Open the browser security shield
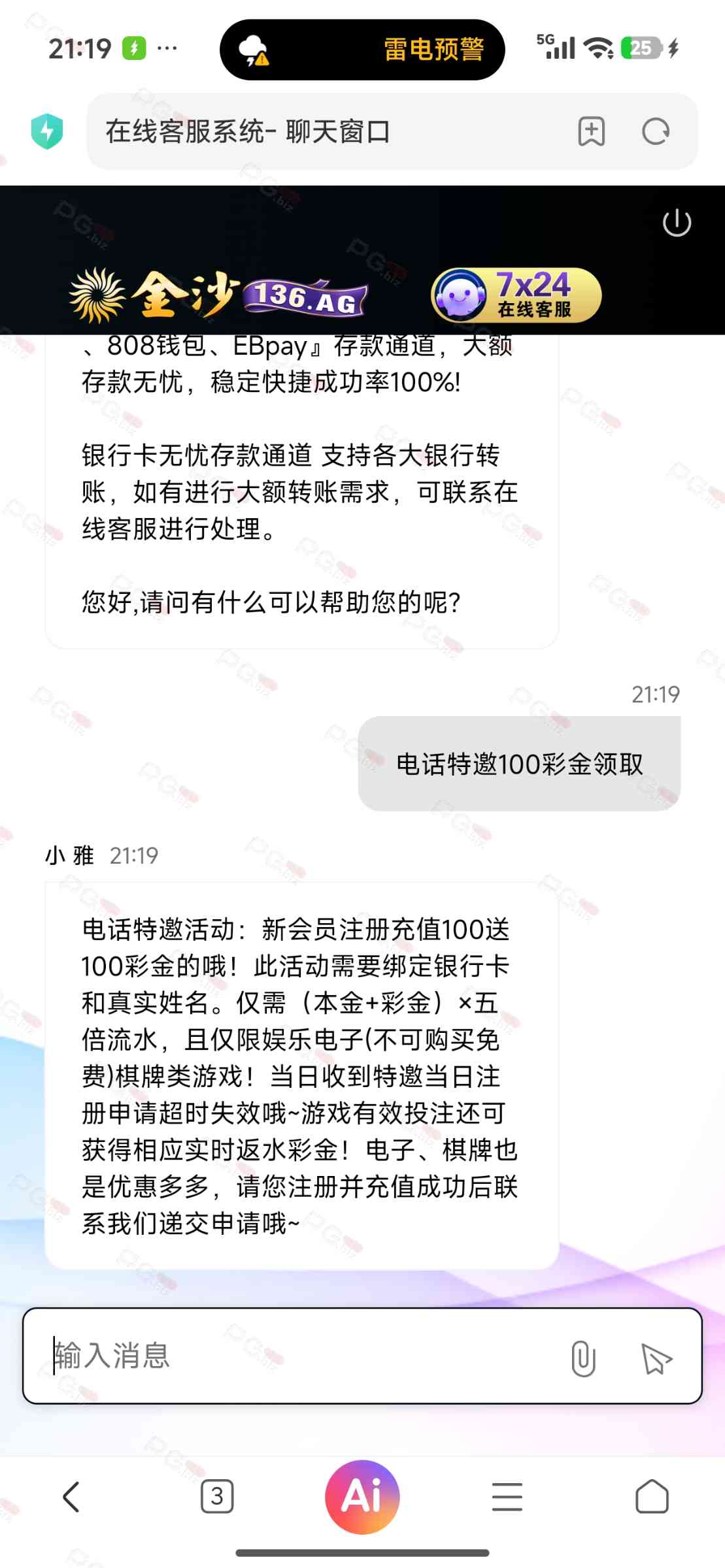 47,131
